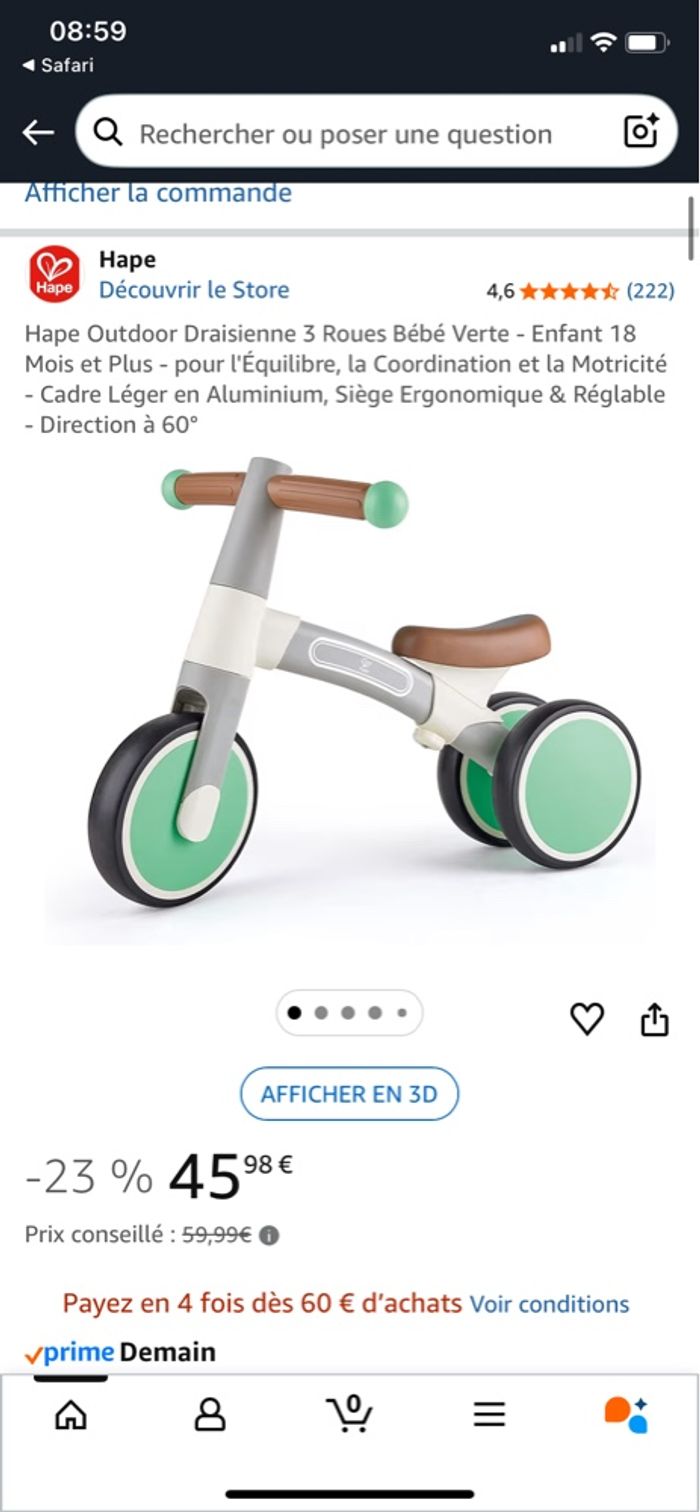The height and width of the screenshot is (1512, 700).
Task: Open the camera lens search
Action: click(x=641, y=132)
